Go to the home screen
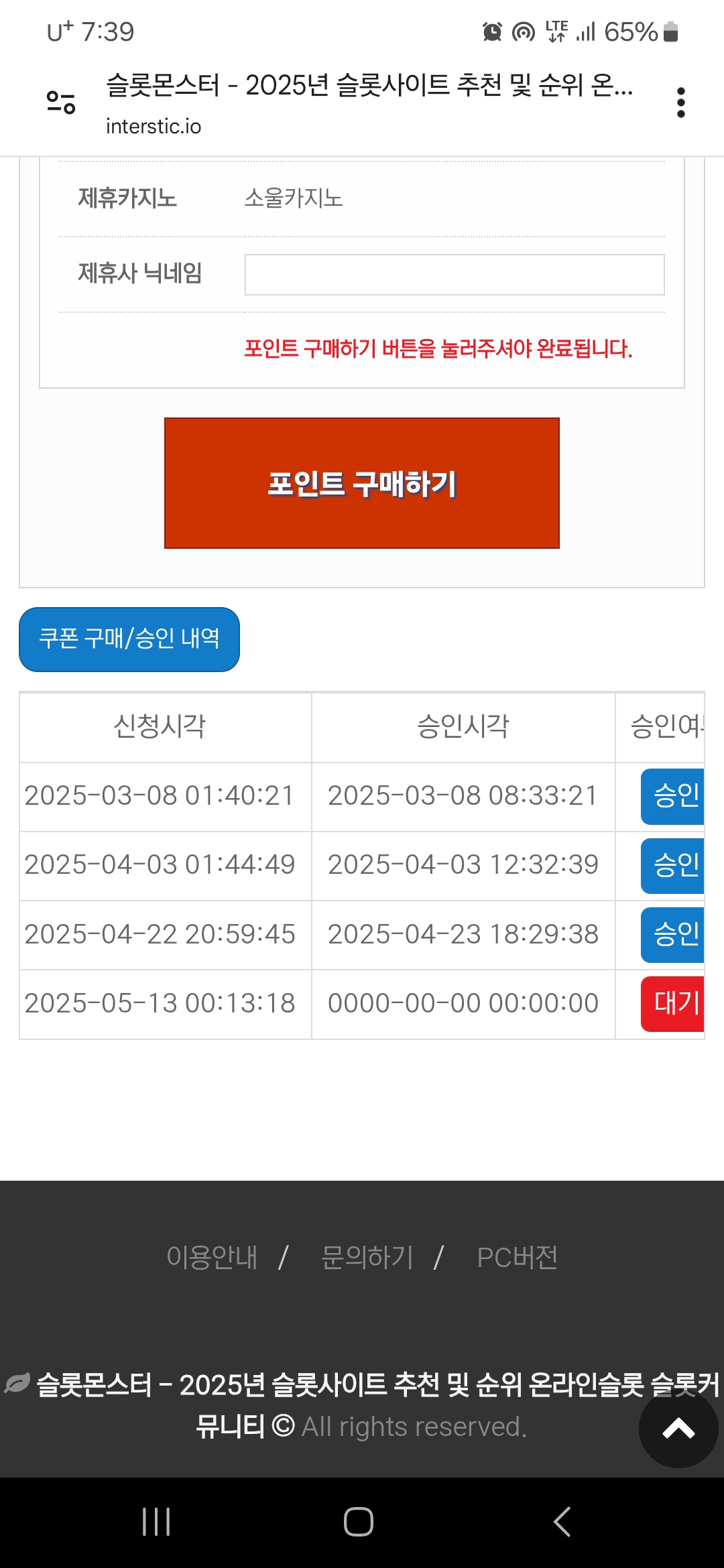Viewport: 724px width, 1568px height. coord(359,1522)
